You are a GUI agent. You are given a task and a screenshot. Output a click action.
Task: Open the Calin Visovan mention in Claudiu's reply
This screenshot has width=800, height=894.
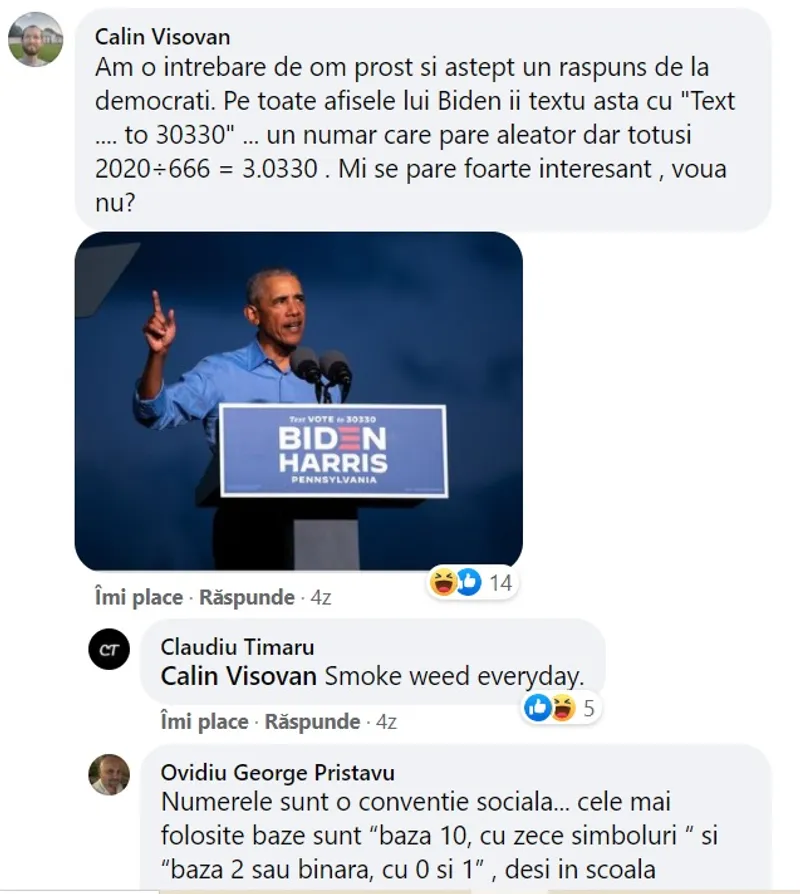239,676
